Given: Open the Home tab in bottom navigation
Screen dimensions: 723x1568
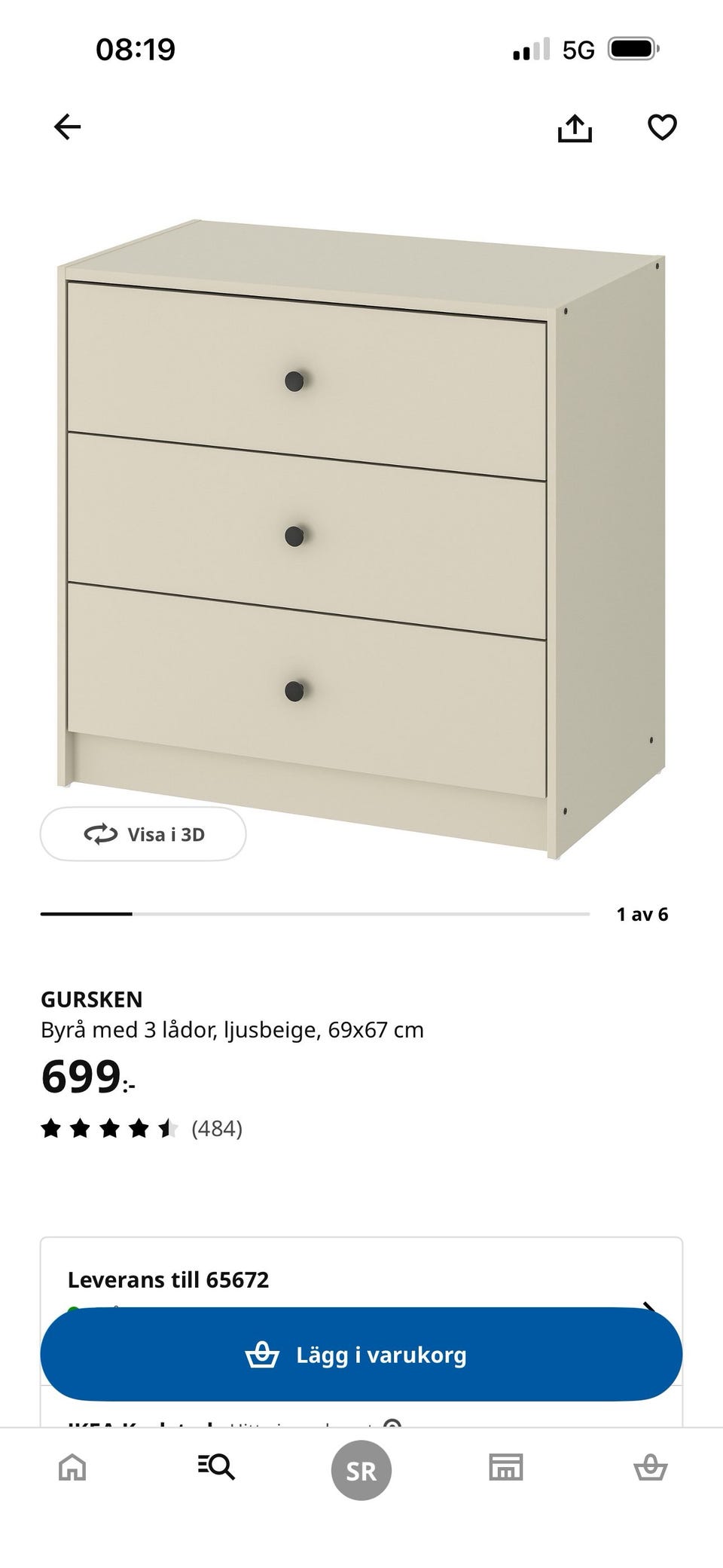Looking at the screenshot, I should 72,1468.
